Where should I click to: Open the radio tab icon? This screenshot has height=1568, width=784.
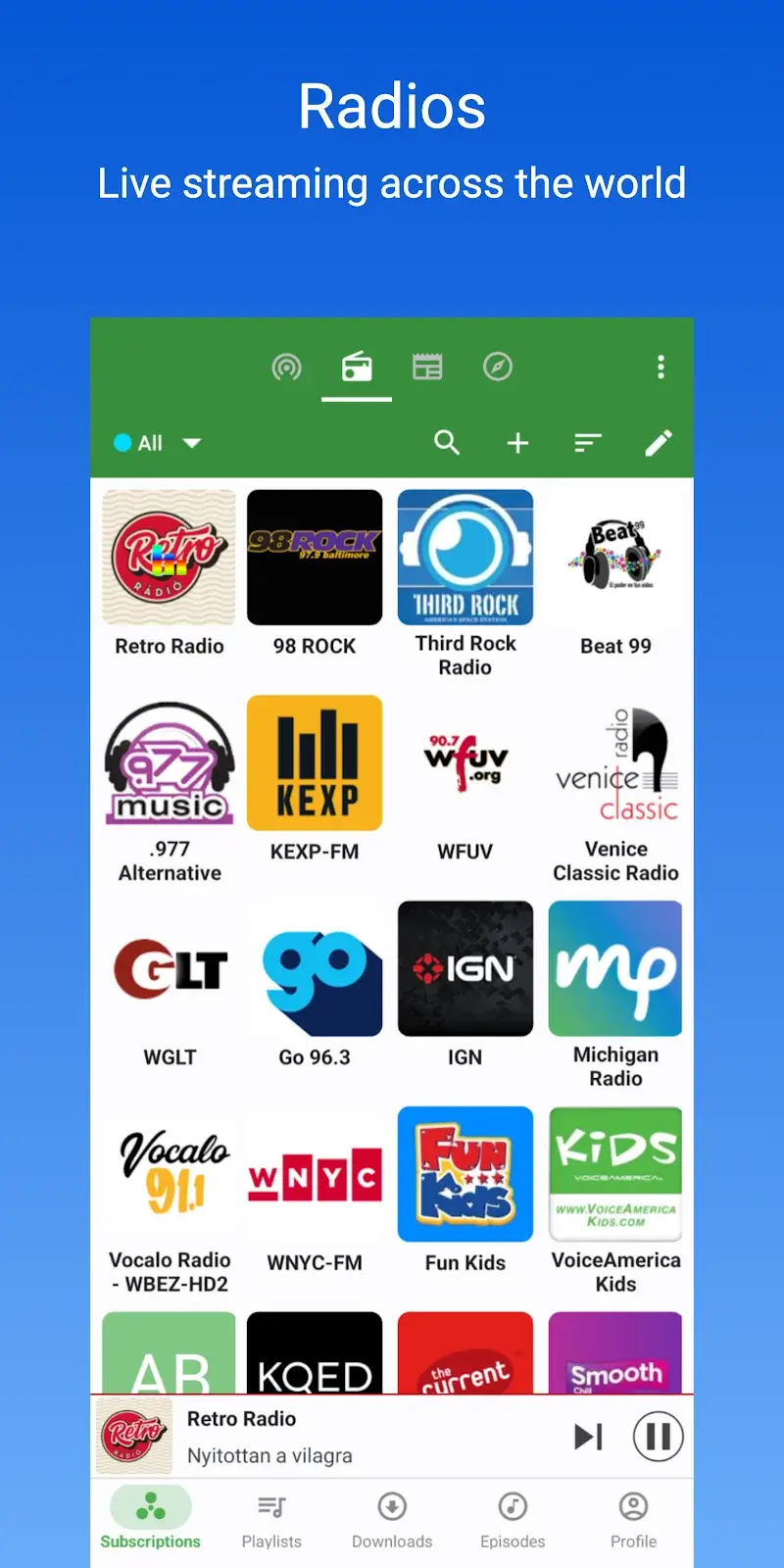(x=357, y=366)
